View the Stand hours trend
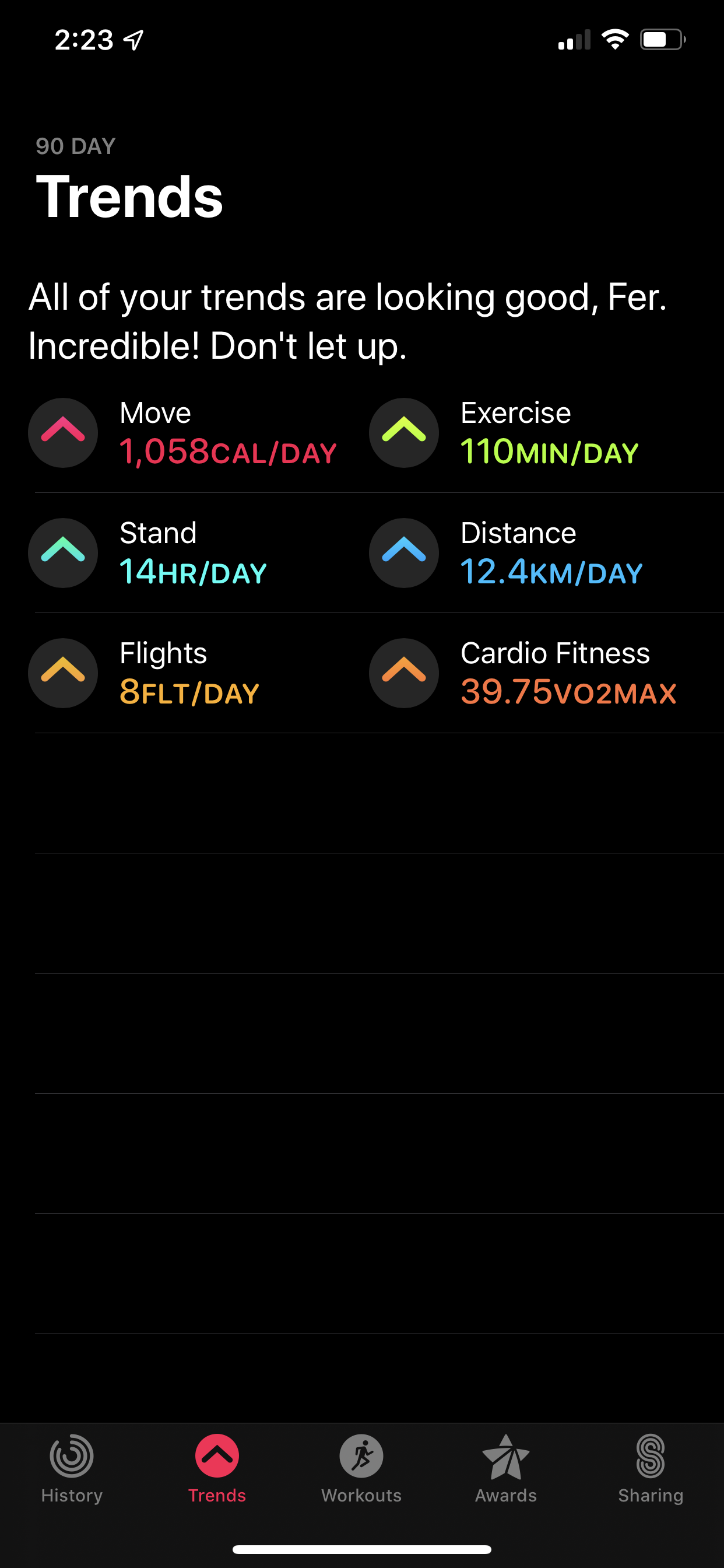The height and width of the screenshot is (1568, 724). (148, 552)
